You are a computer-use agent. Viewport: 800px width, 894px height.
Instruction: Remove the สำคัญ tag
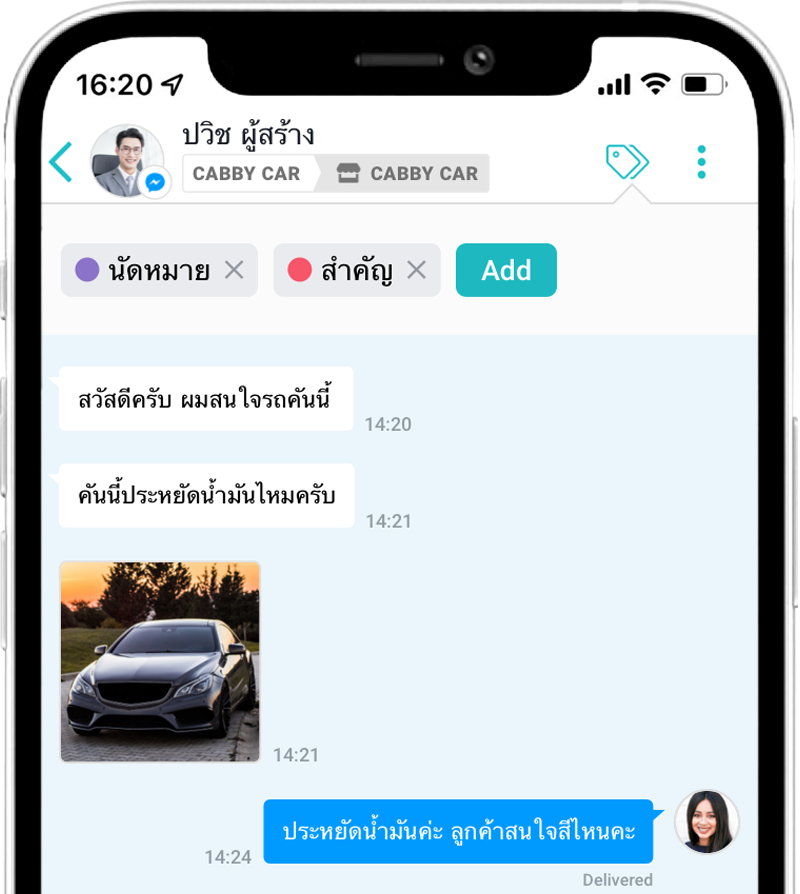(417, 270)
